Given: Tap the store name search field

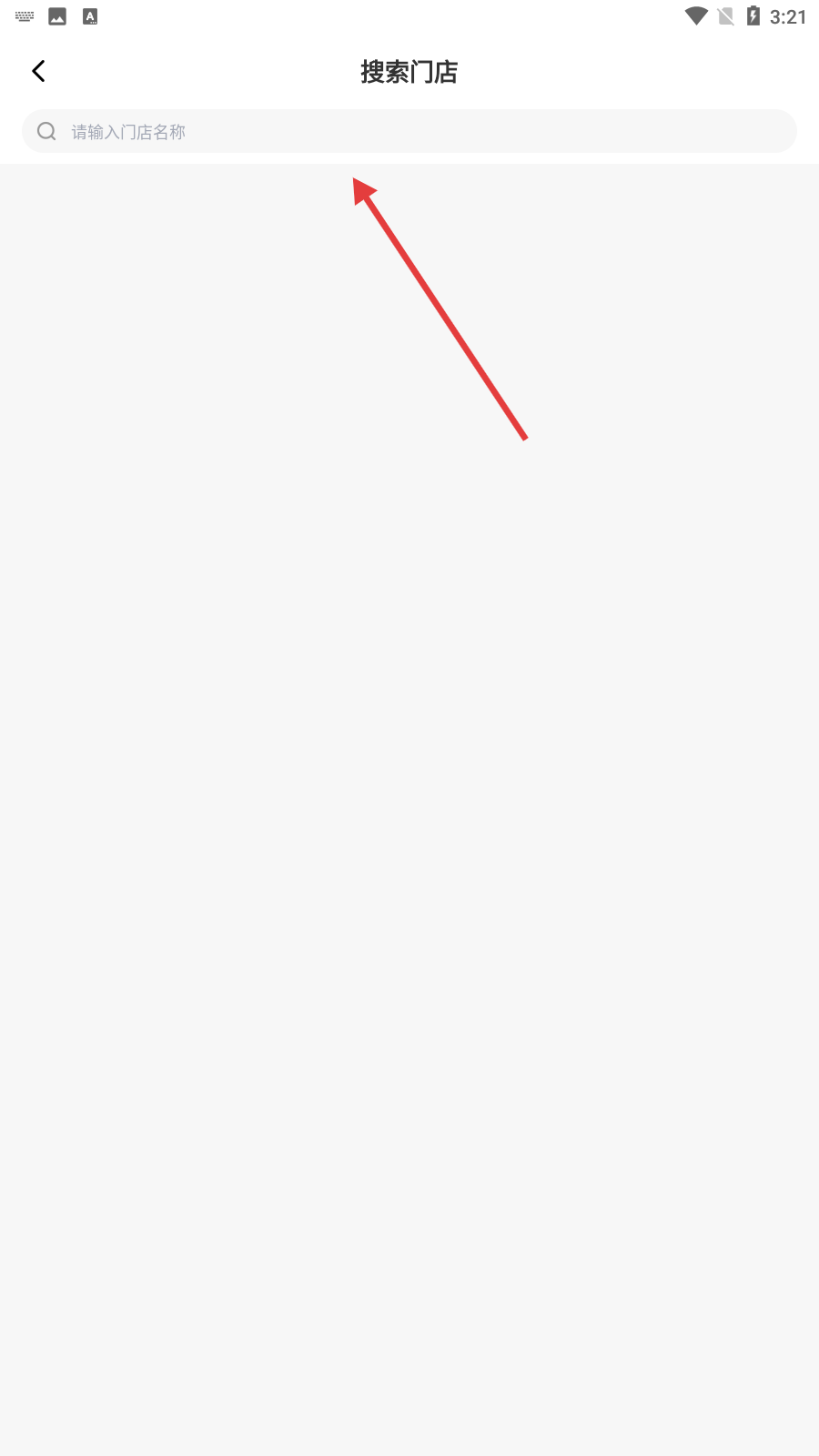Looking at the screenshot, I should coord(409,131).
